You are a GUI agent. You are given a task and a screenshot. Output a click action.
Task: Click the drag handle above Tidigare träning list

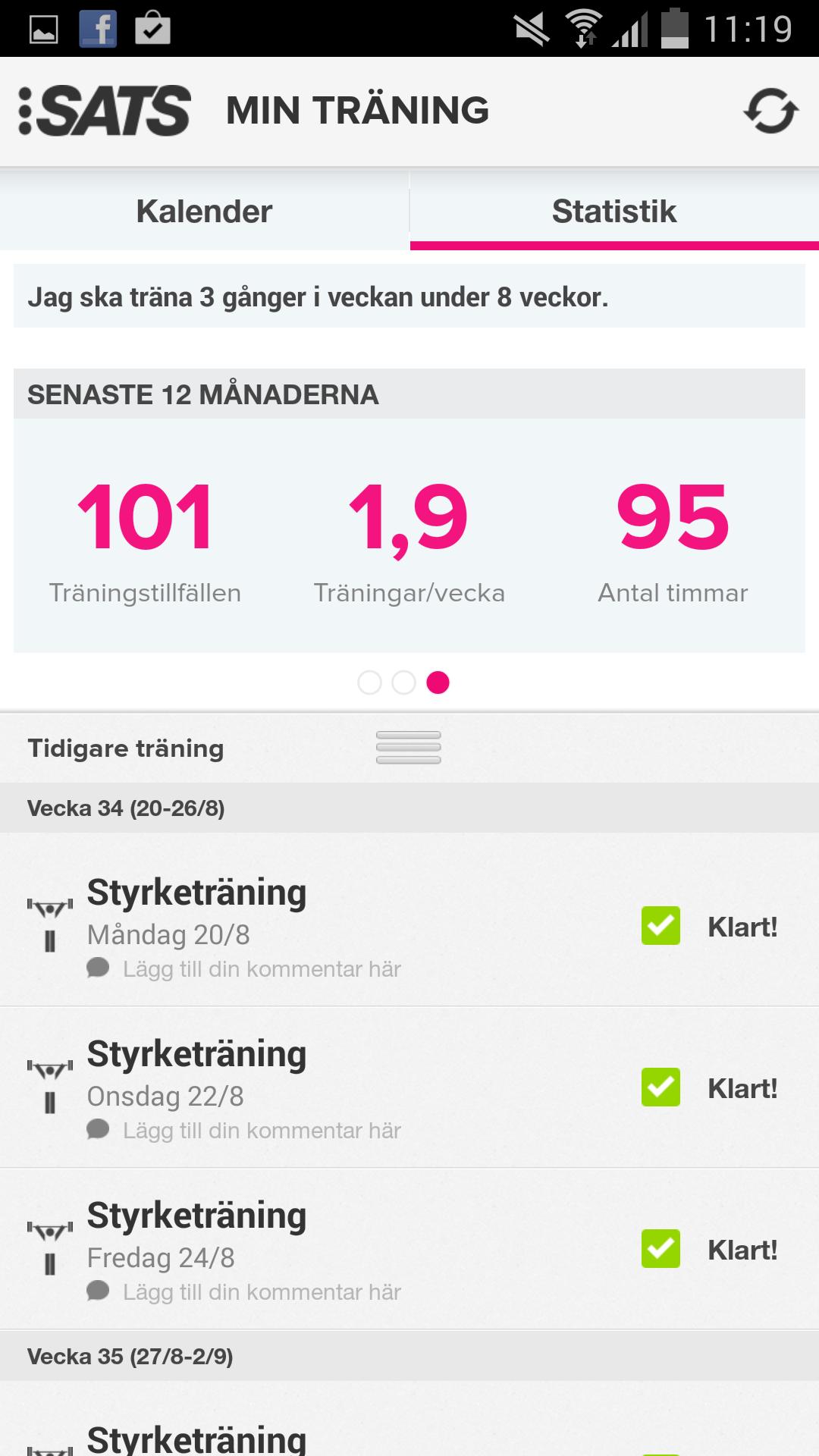click(x=409, y=746)
